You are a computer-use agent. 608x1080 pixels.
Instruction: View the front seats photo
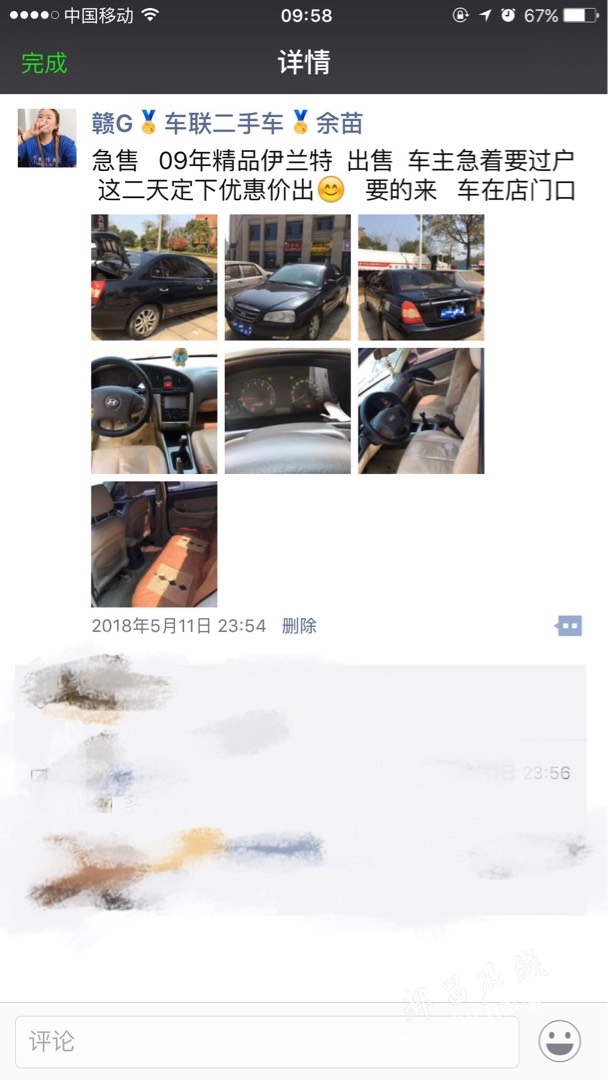coord(421,411)
